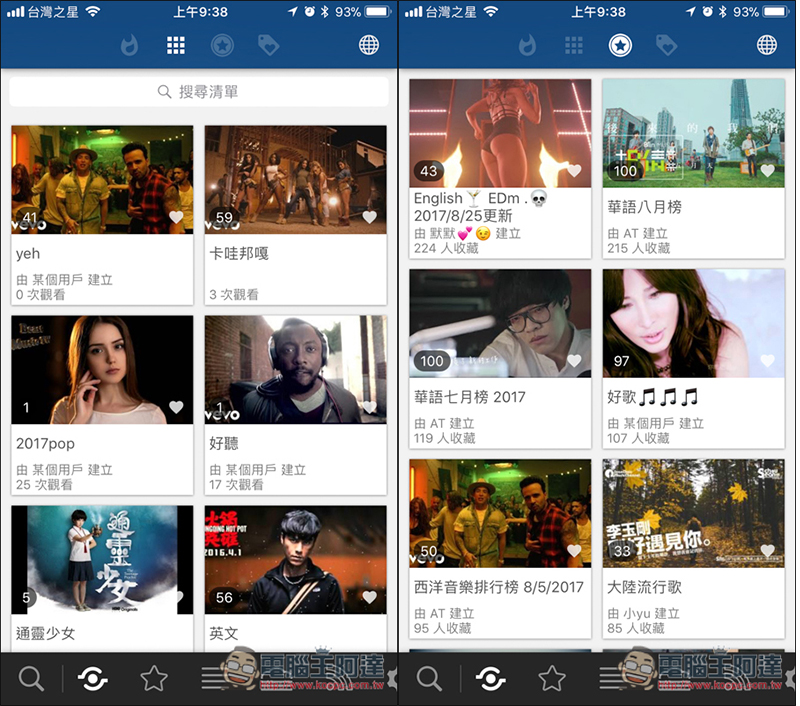Favorite the 好聽 playlist with its heart
Viewport: 800px width, 706px height.
[x=369, y=407]
